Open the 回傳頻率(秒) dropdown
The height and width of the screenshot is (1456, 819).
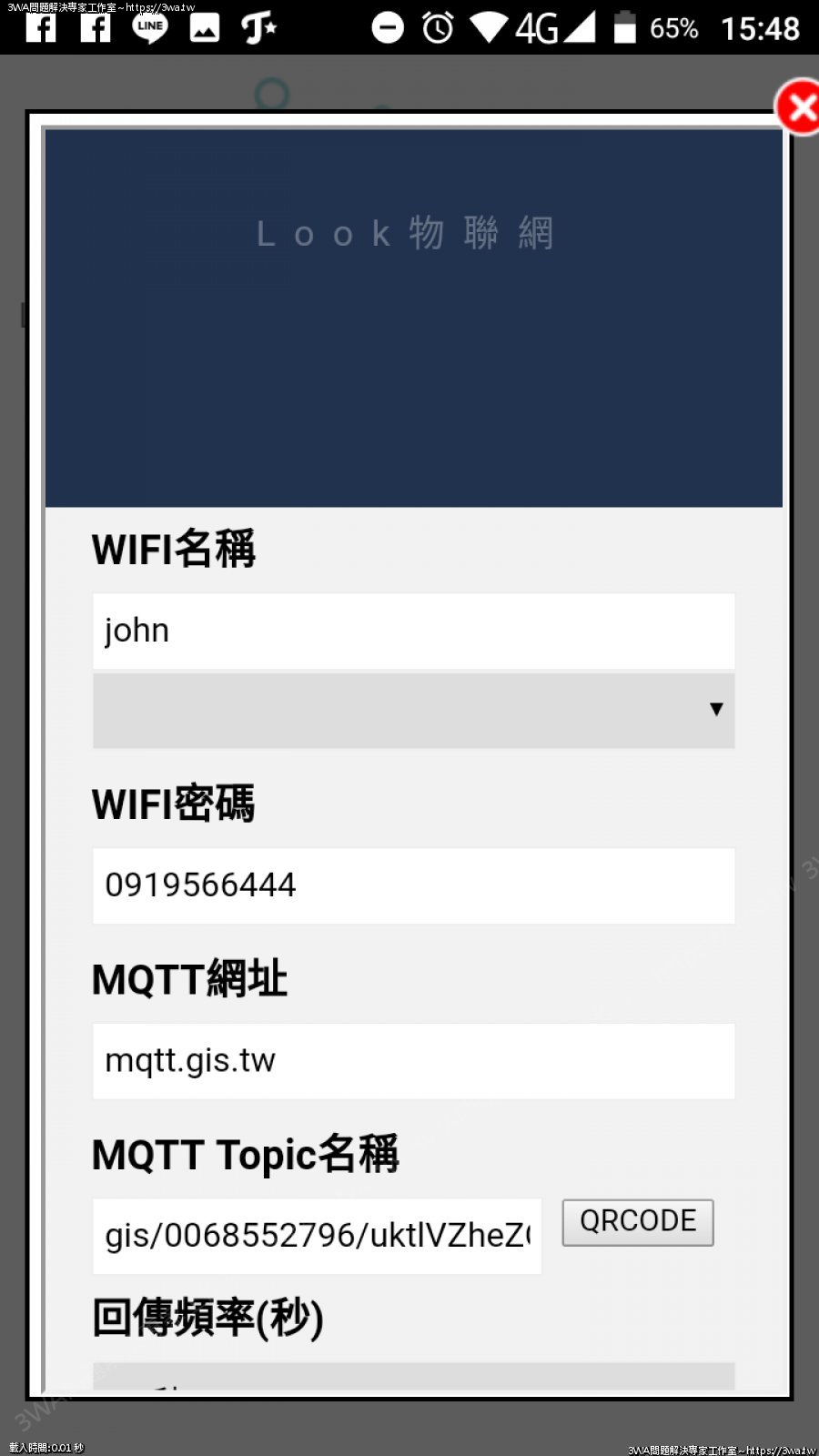pos(413,1376)
